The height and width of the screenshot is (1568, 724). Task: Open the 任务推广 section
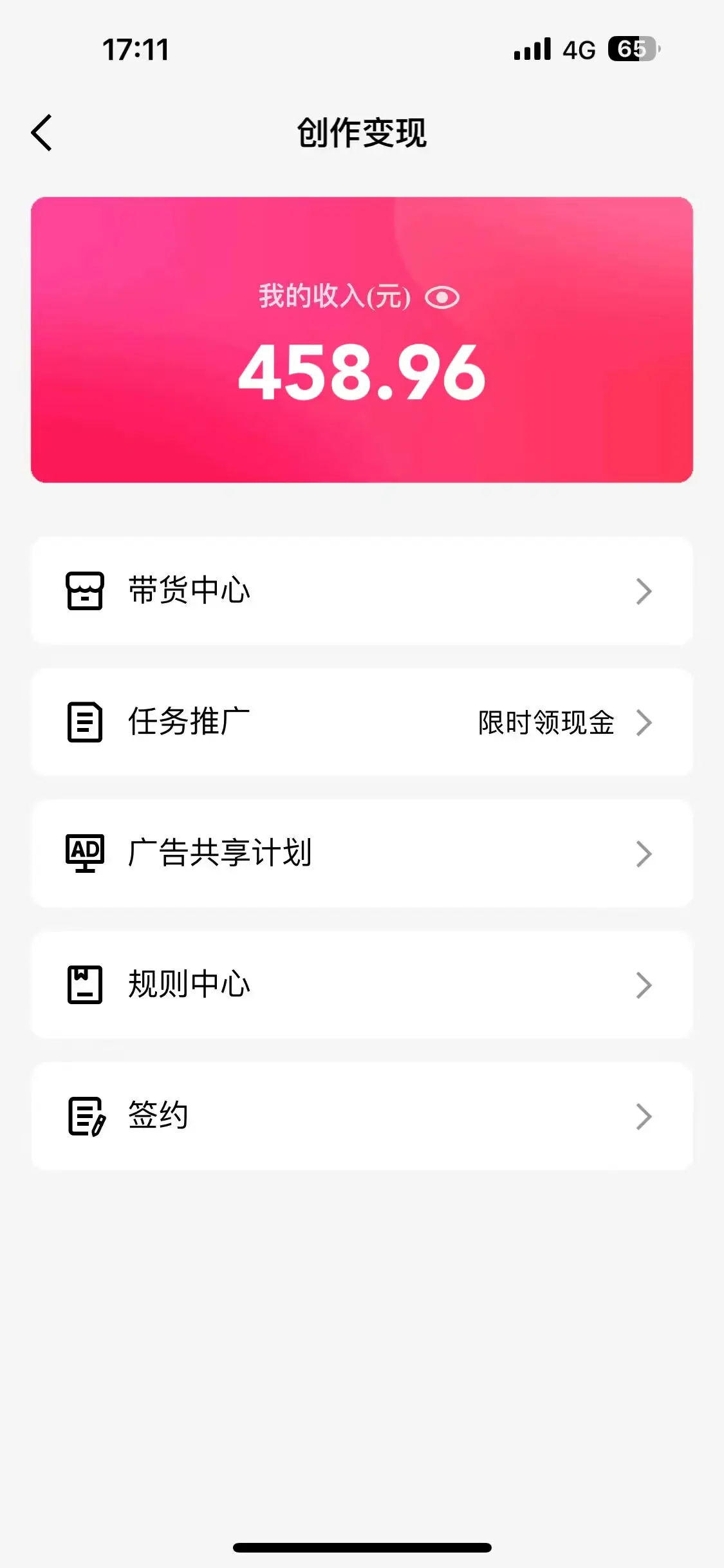coord(362,722)
